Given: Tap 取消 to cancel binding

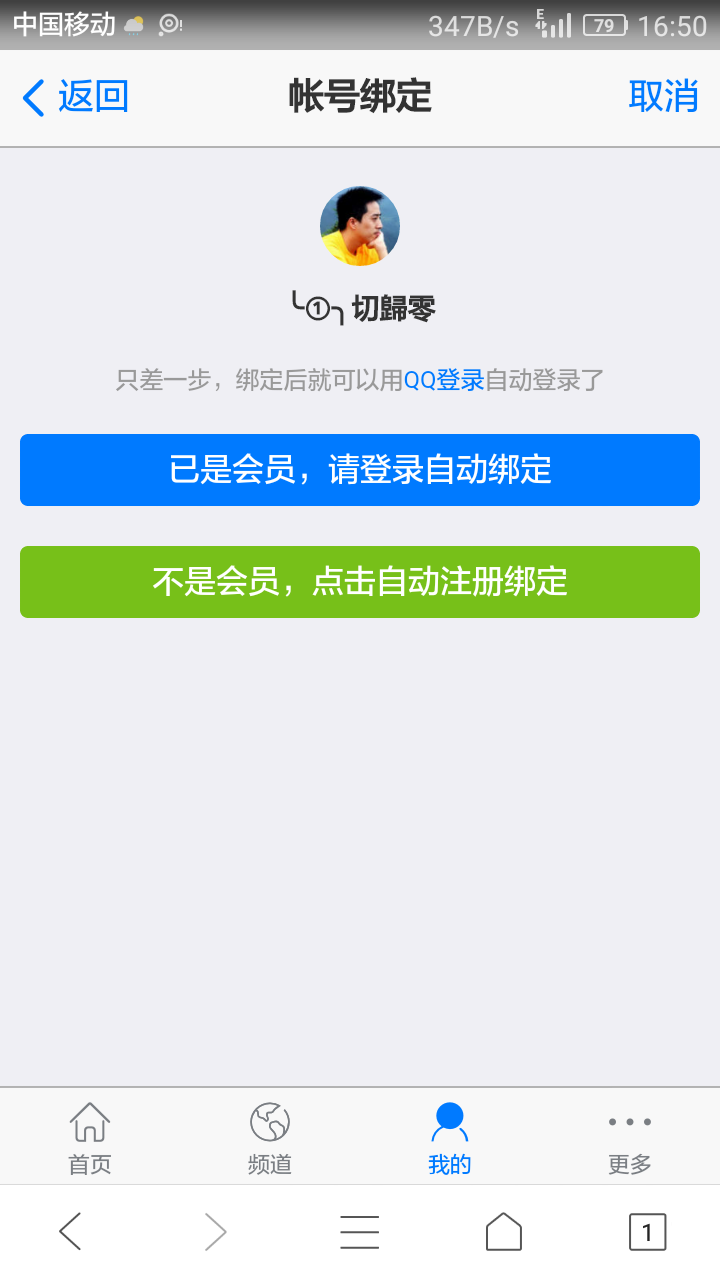Looking at the screenshot, I should coord(663,96).
